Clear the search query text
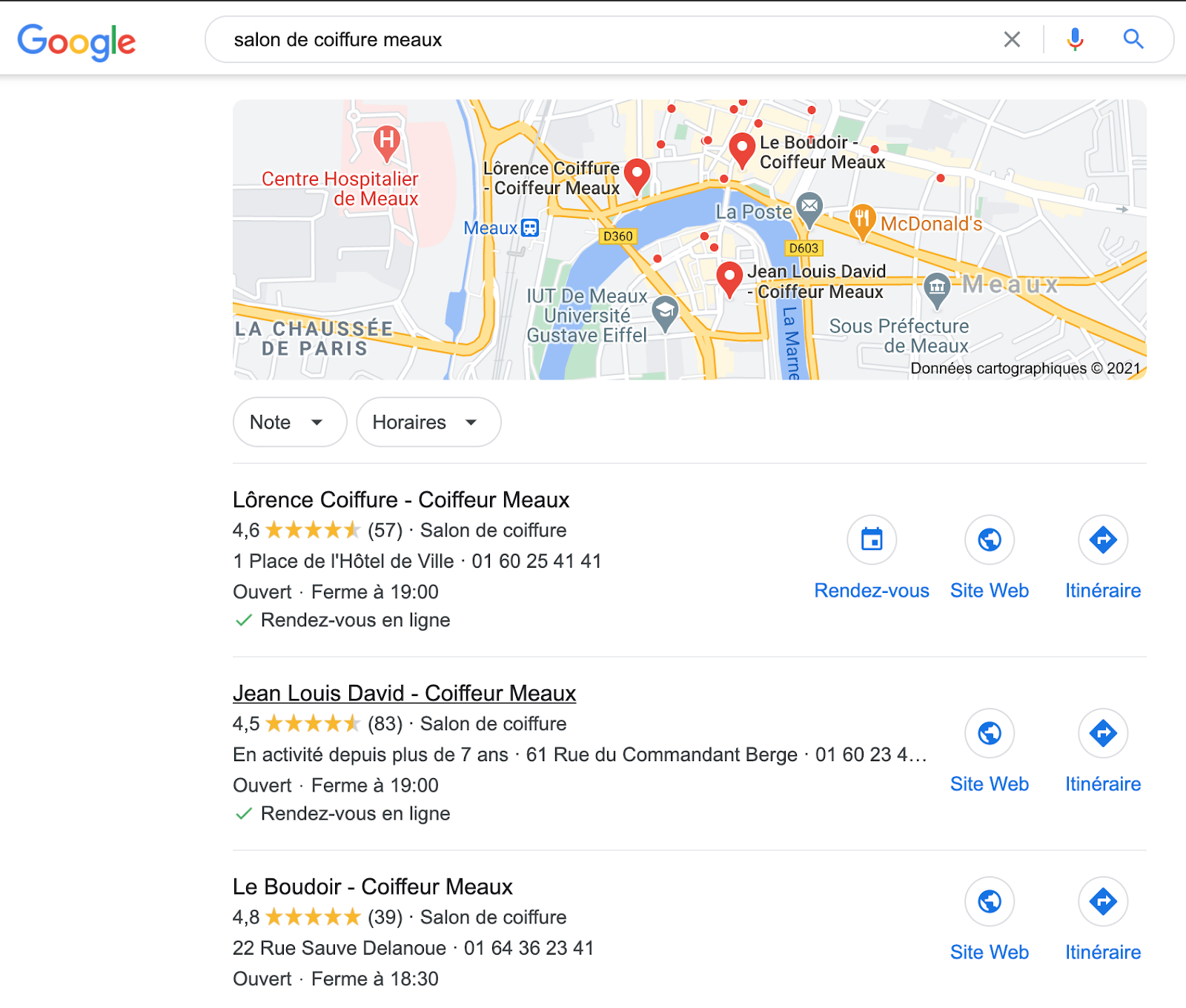This screenshot has width=1186, height=1008. coord(1012,39)
